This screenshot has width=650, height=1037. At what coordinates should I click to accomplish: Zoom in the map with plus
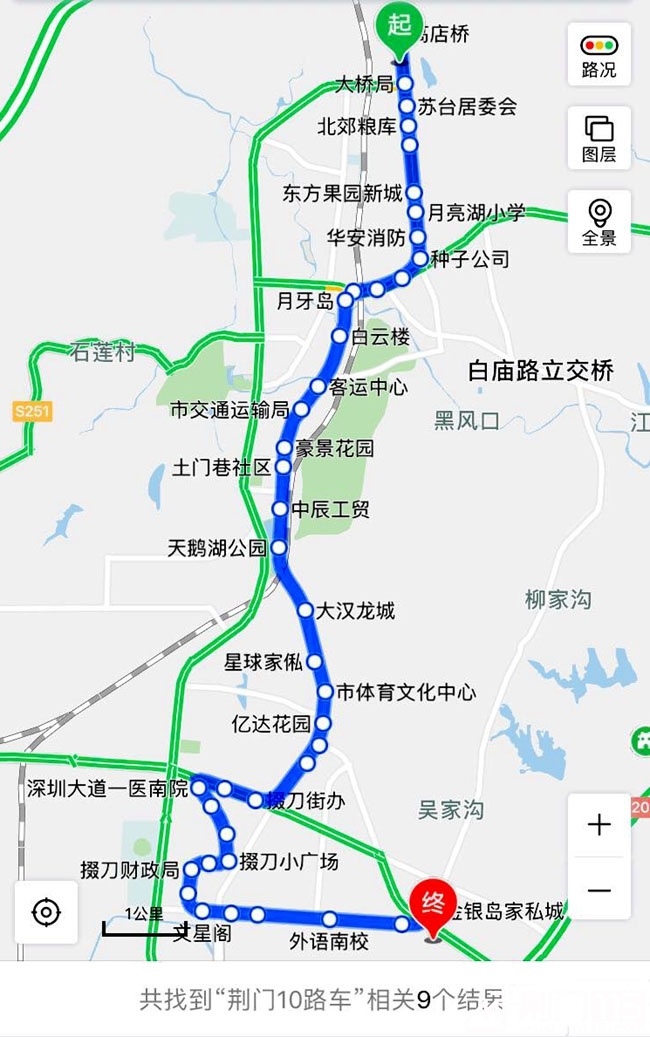(599, 825)
